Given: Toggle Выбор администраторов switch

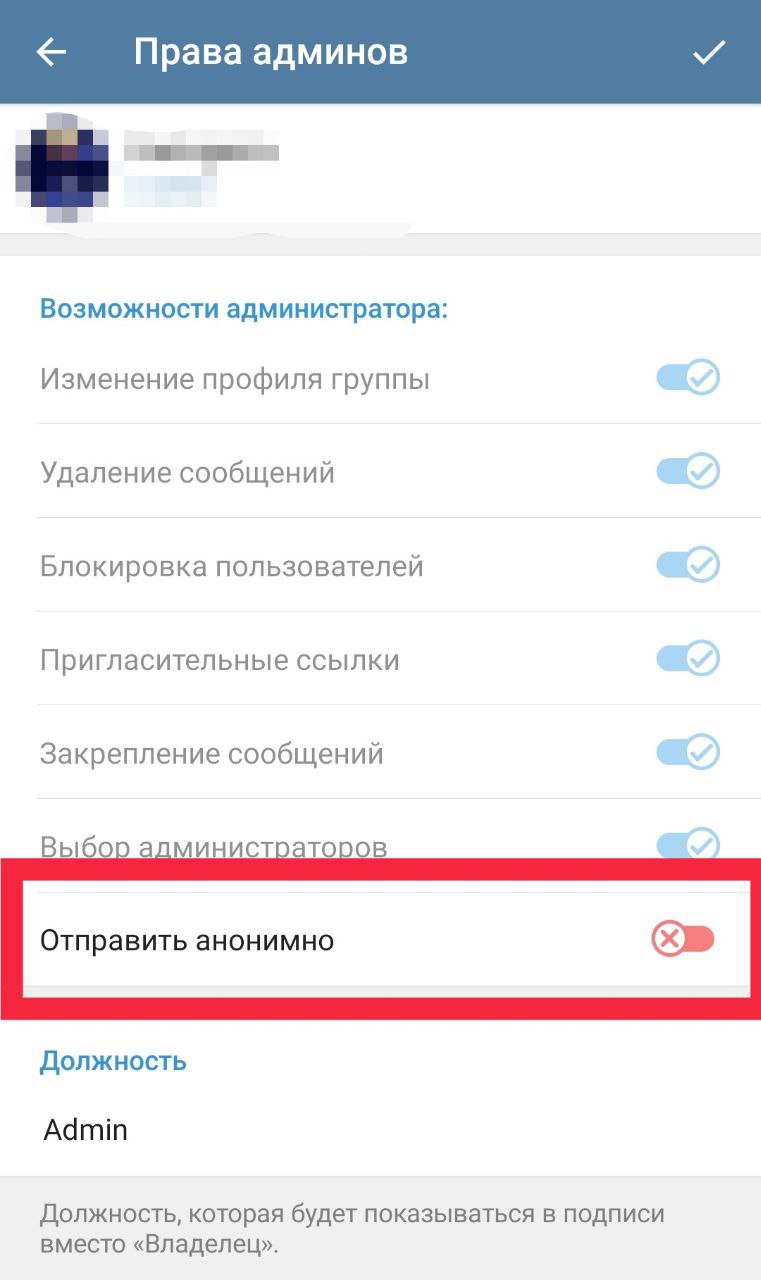Looking at the screenshot, I should coord(688,843).
